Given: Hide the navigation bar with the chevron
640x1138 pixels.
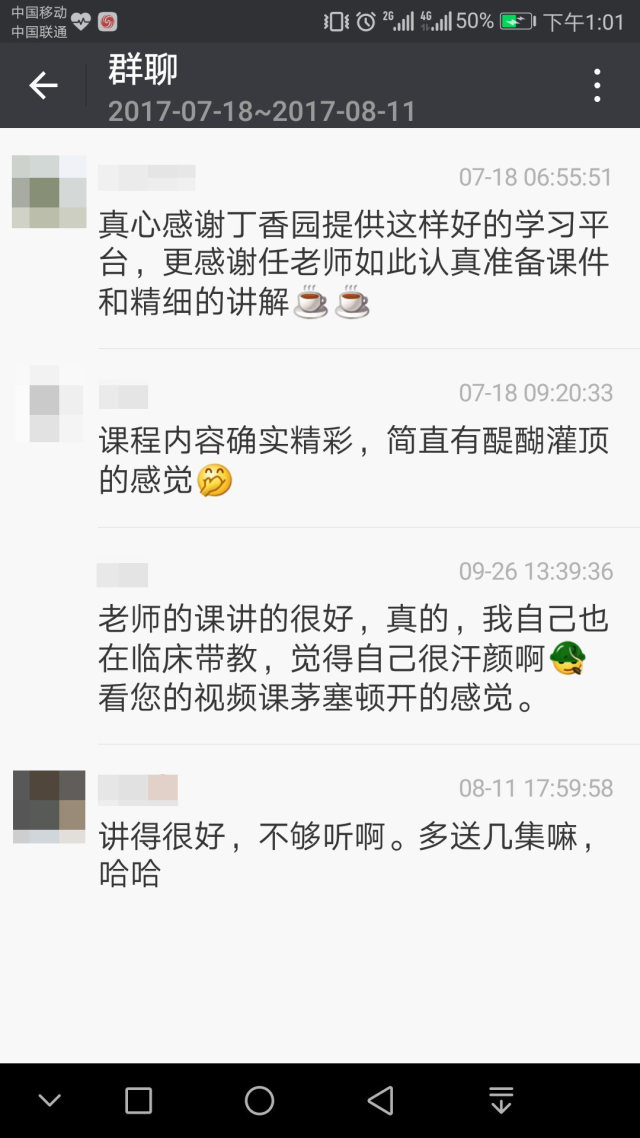Looking at the screenshot, I should (x=49, y=1101).
